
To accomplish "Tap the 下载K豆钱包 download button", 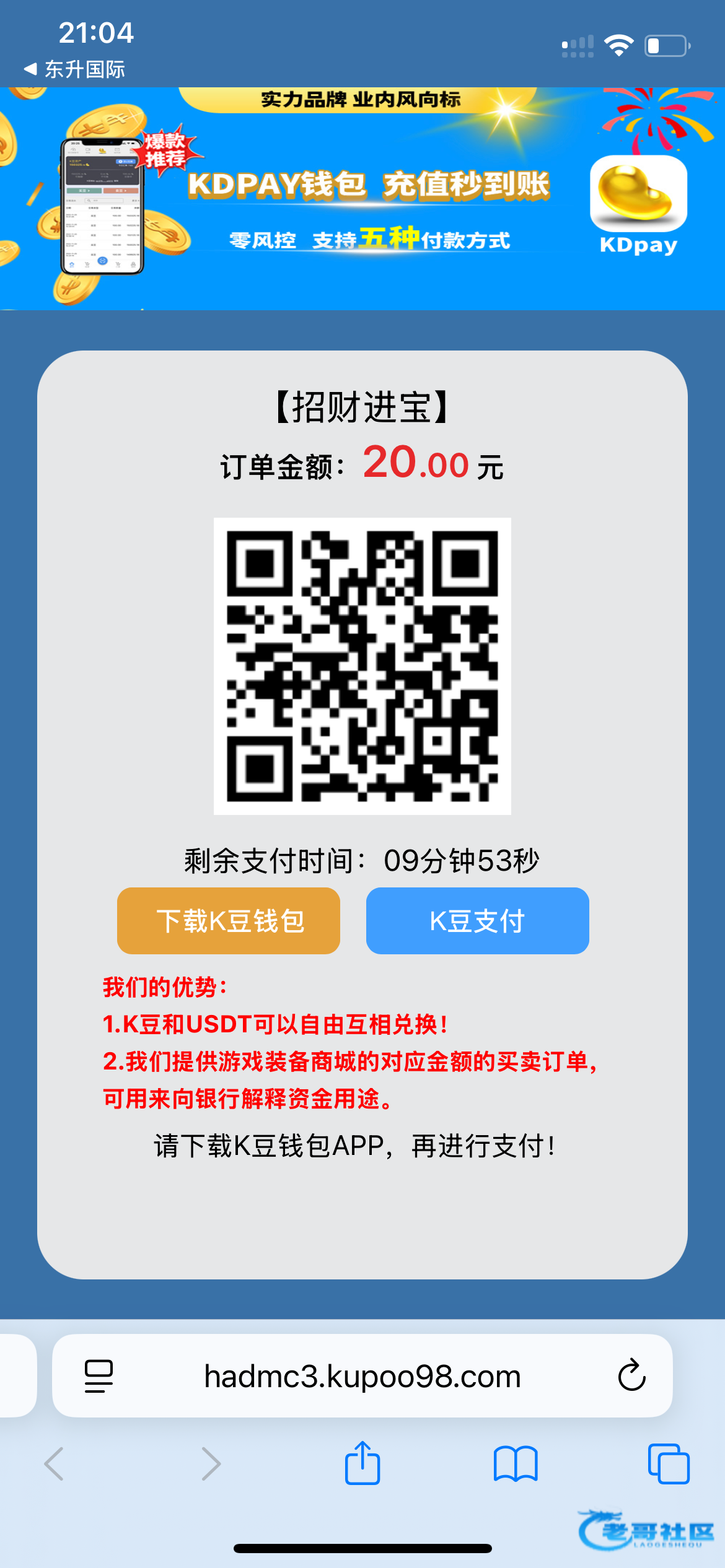I will (x=229, y=921).
